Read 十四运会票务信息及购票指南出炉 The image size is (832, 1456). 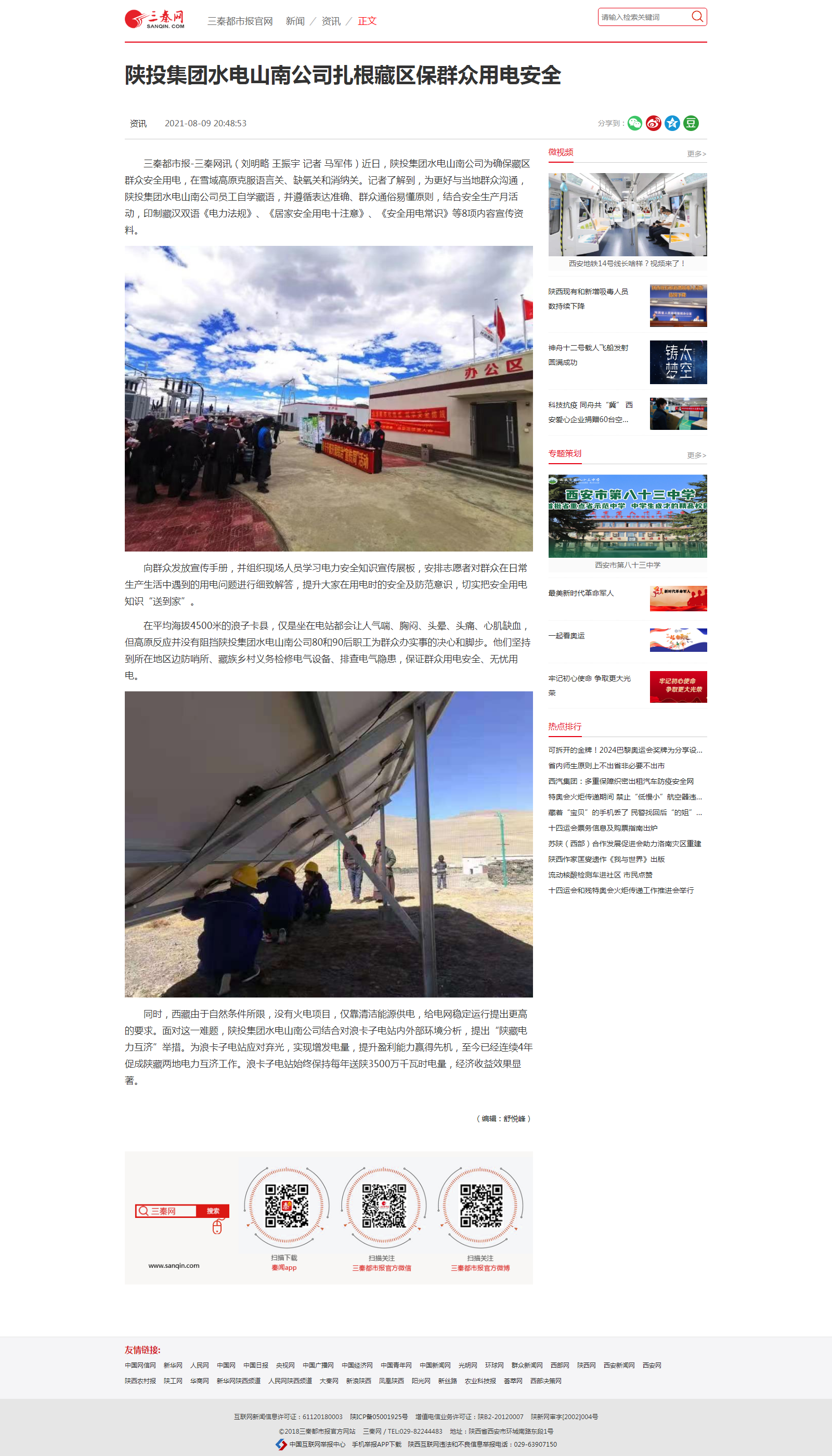pyautogui.click(x=602, y=828)
